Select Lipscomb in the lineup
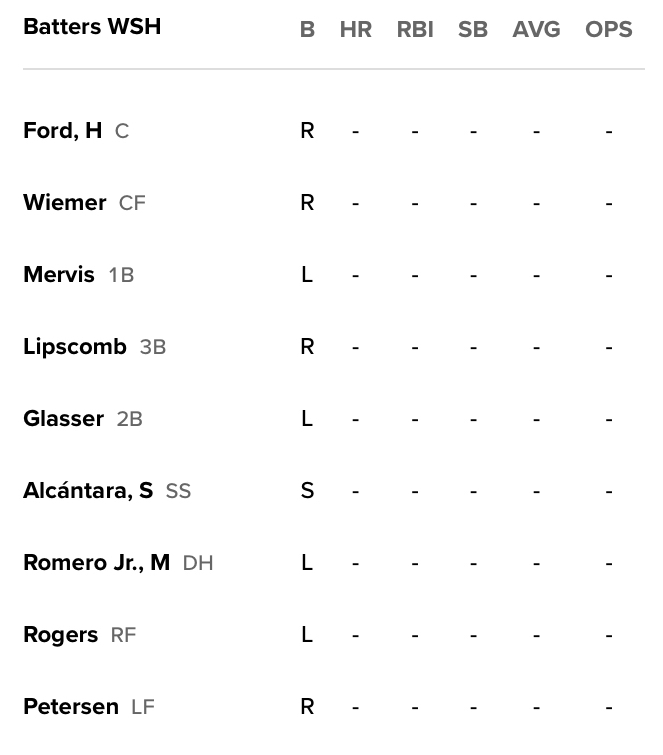Viewport: 663px width, 755px height. (75, 347)
